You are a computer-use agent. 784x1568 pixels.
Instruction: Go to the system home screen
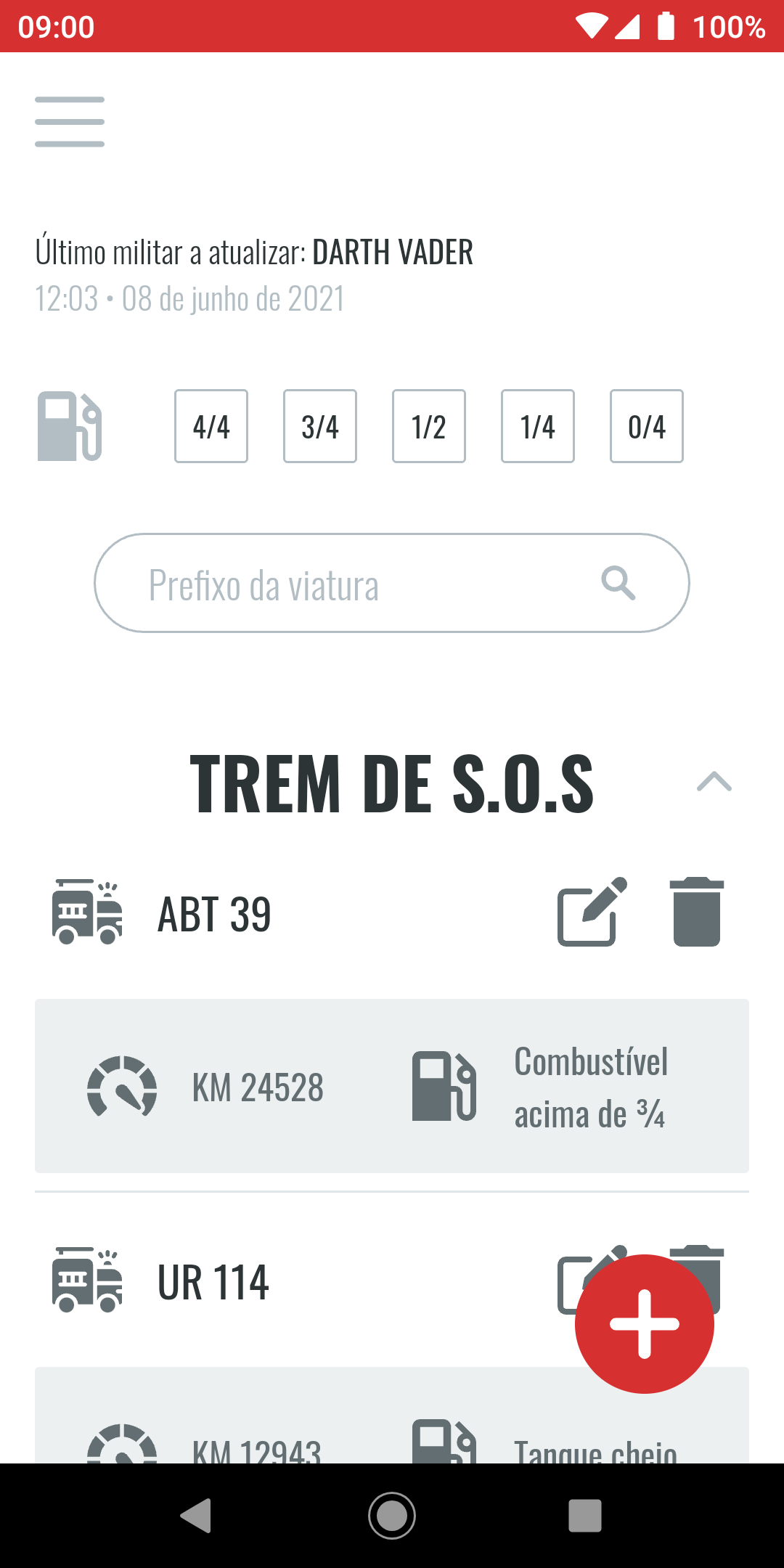coord(392,1516)
